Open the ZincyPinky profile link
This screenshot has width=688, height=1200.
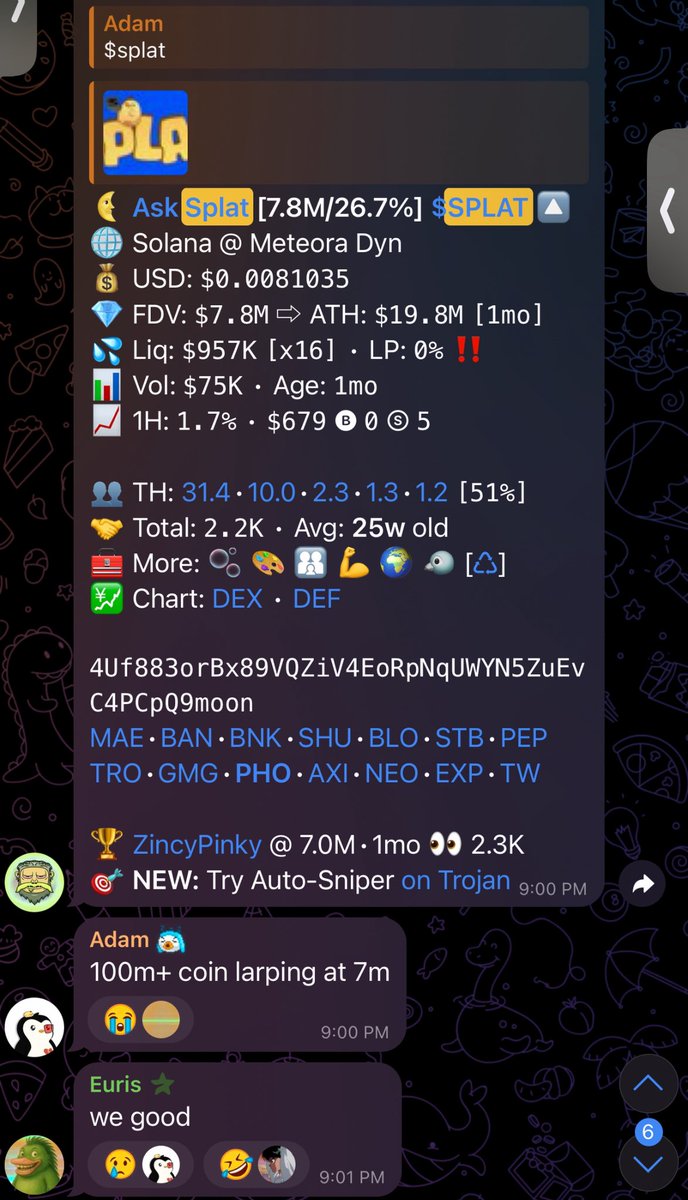pos(197,845)
